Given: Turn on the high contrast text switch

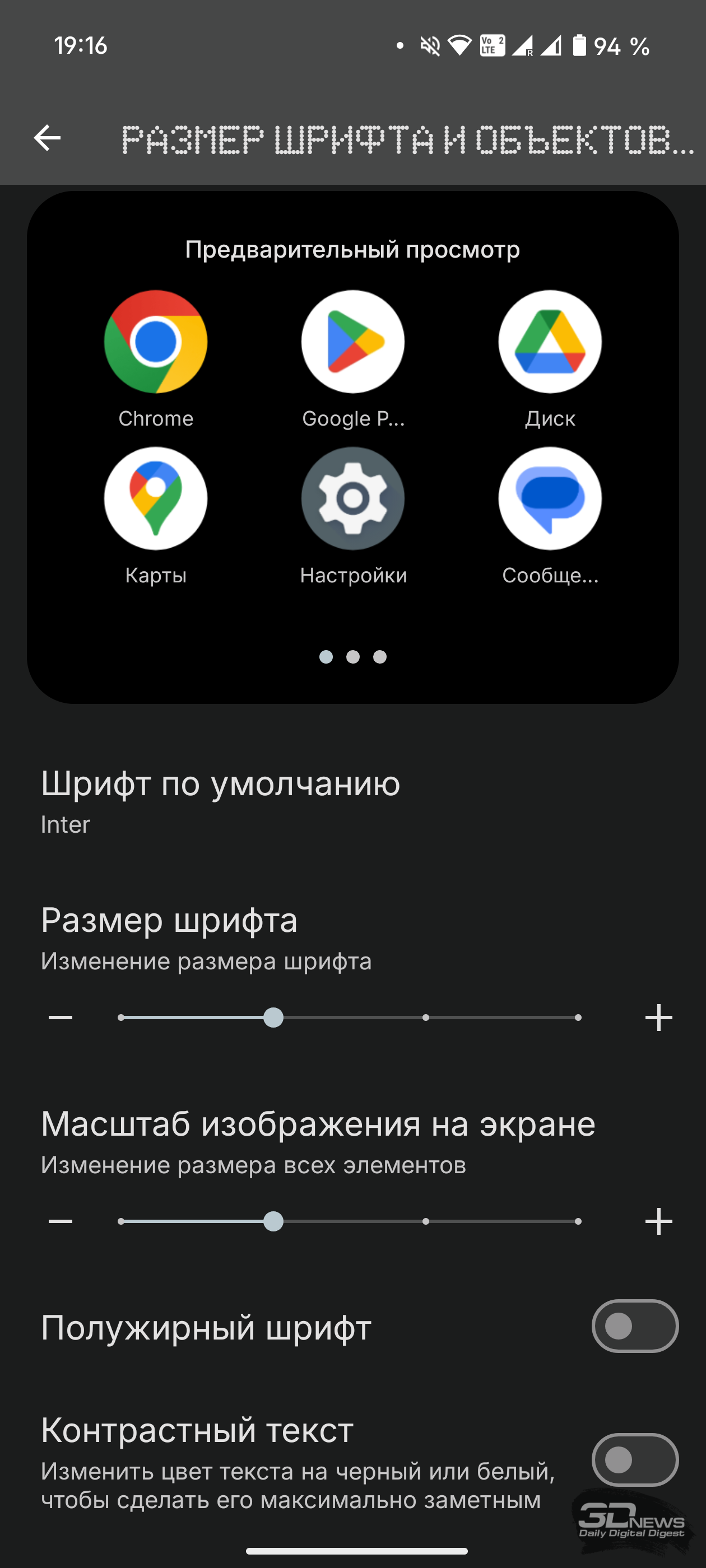Looking at the screenshot, I should click(635, 1460).
